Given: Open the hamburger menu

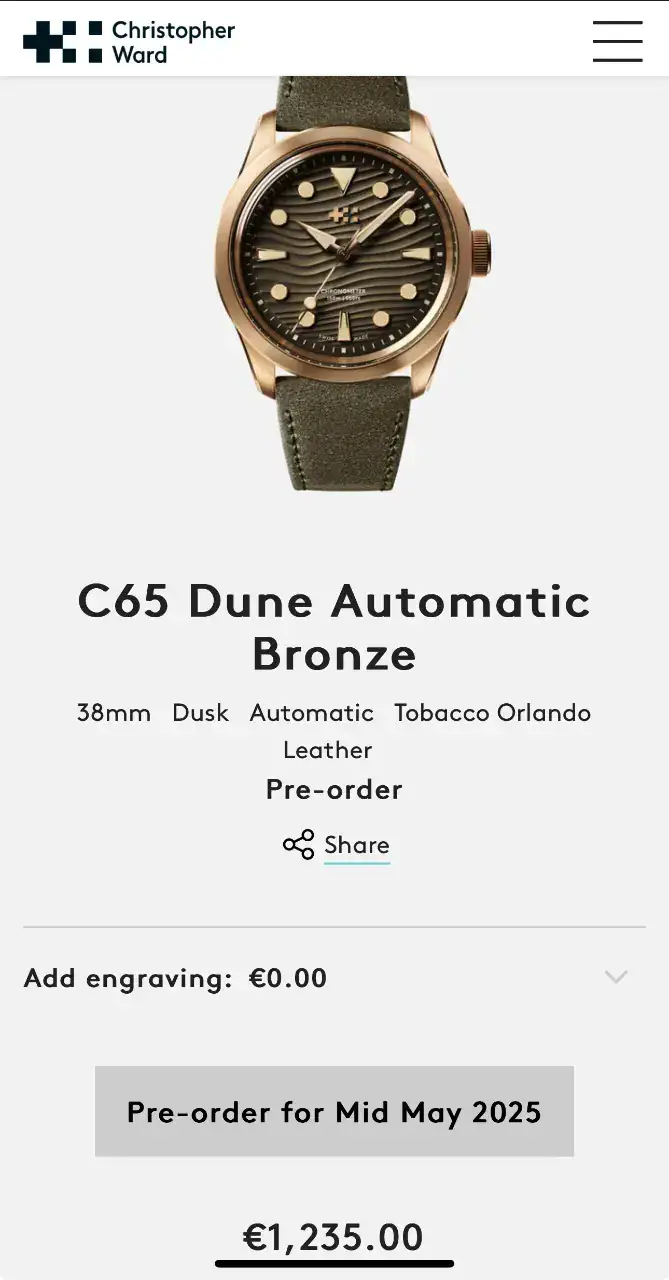Looking at the screenshot, I should pyautogui.click(x=617, y=41).
